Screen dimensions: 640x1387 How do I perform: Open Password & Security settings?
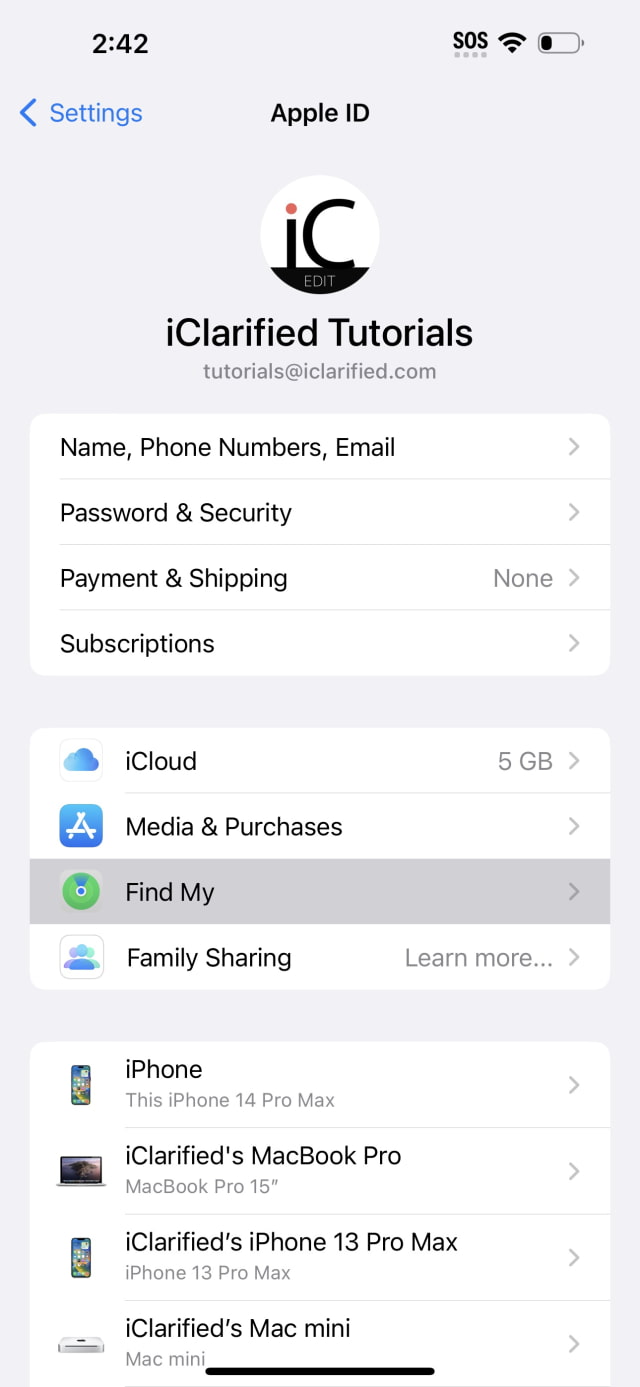pyautogui.click(x=320, y=513)
